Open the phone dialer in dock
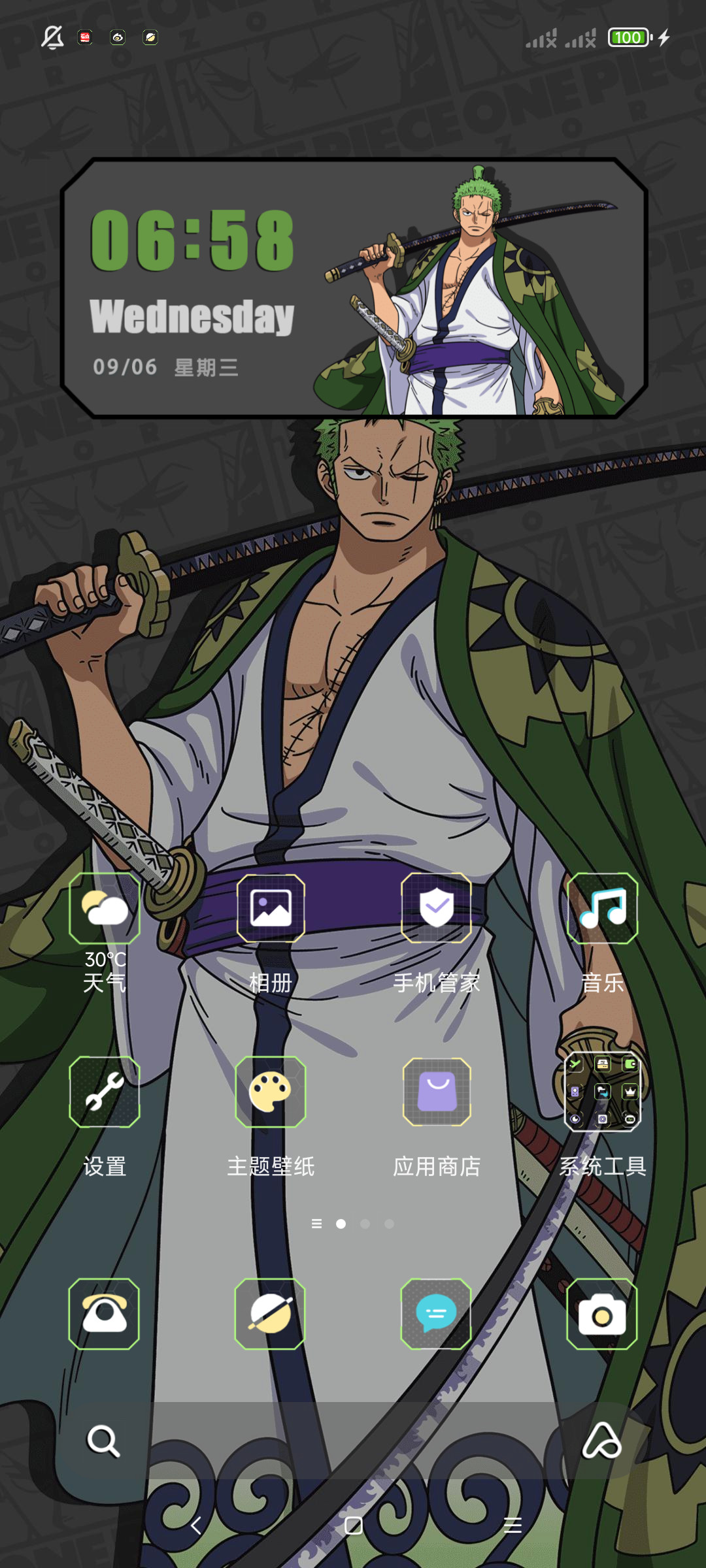Screen dimensions: 706x1568 (x=105, y=1314)
